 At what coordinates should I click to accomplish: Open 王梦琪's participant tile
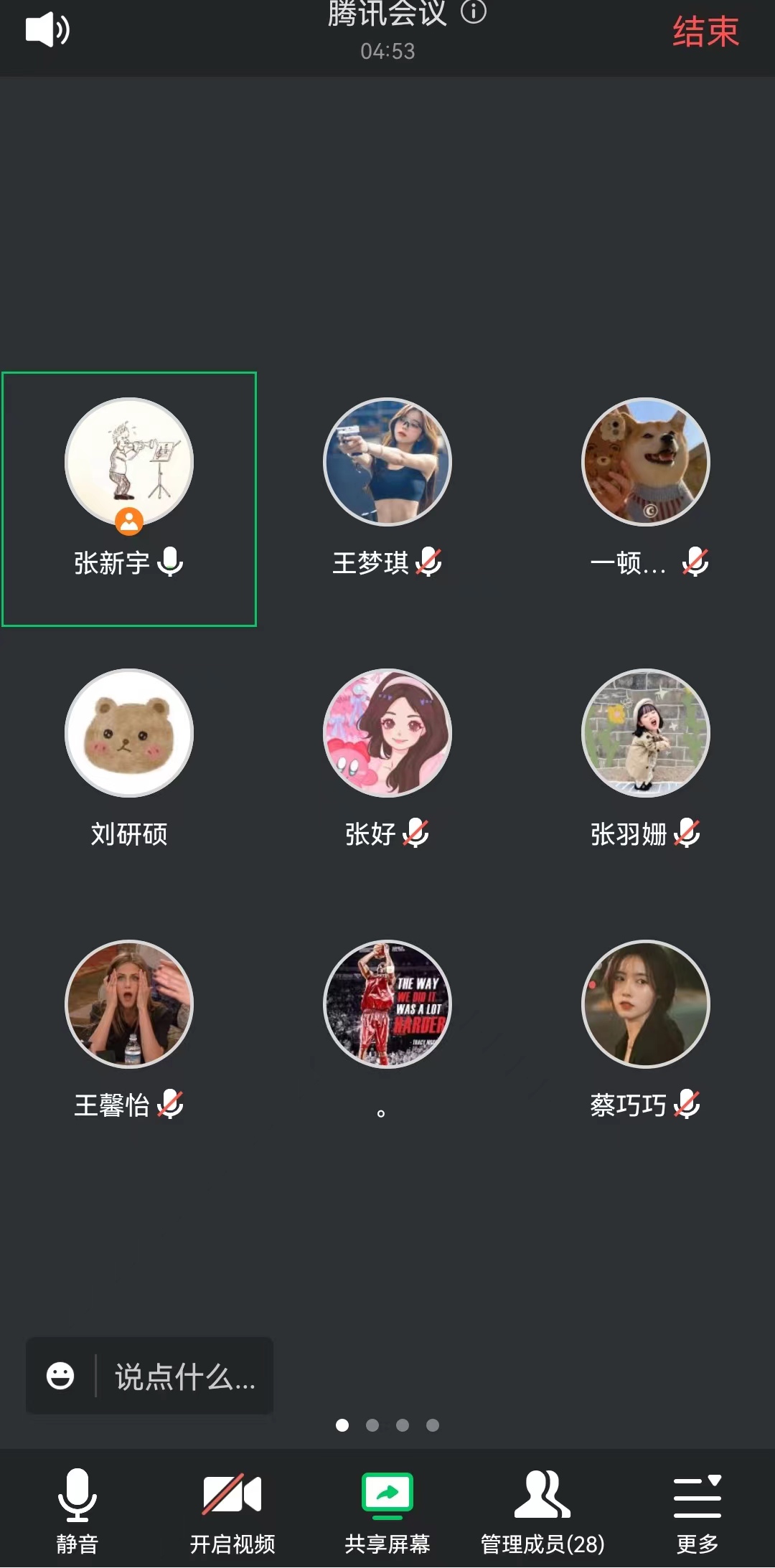coord(387,463)
